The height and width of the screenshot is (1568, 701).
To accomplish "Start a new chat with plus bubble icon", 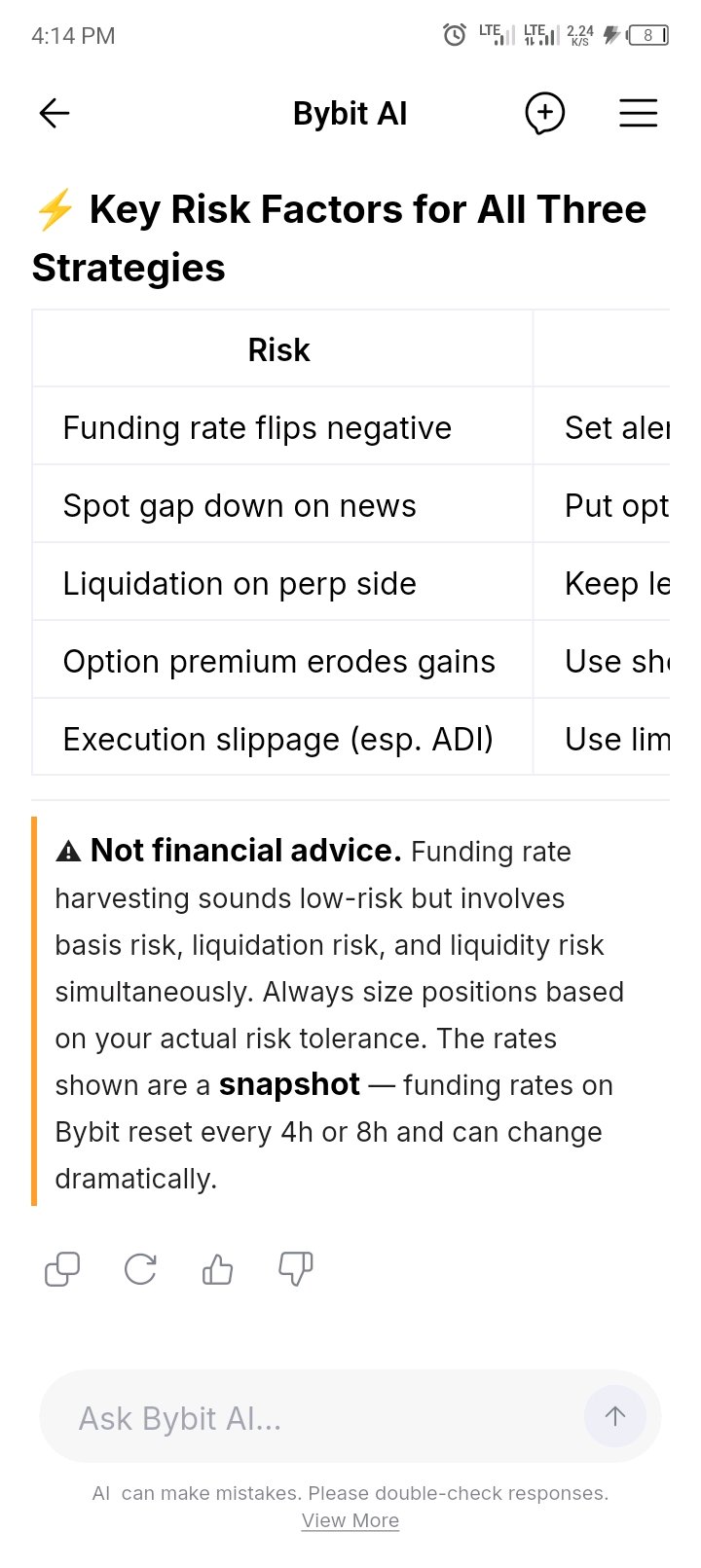I will (545, 114).
